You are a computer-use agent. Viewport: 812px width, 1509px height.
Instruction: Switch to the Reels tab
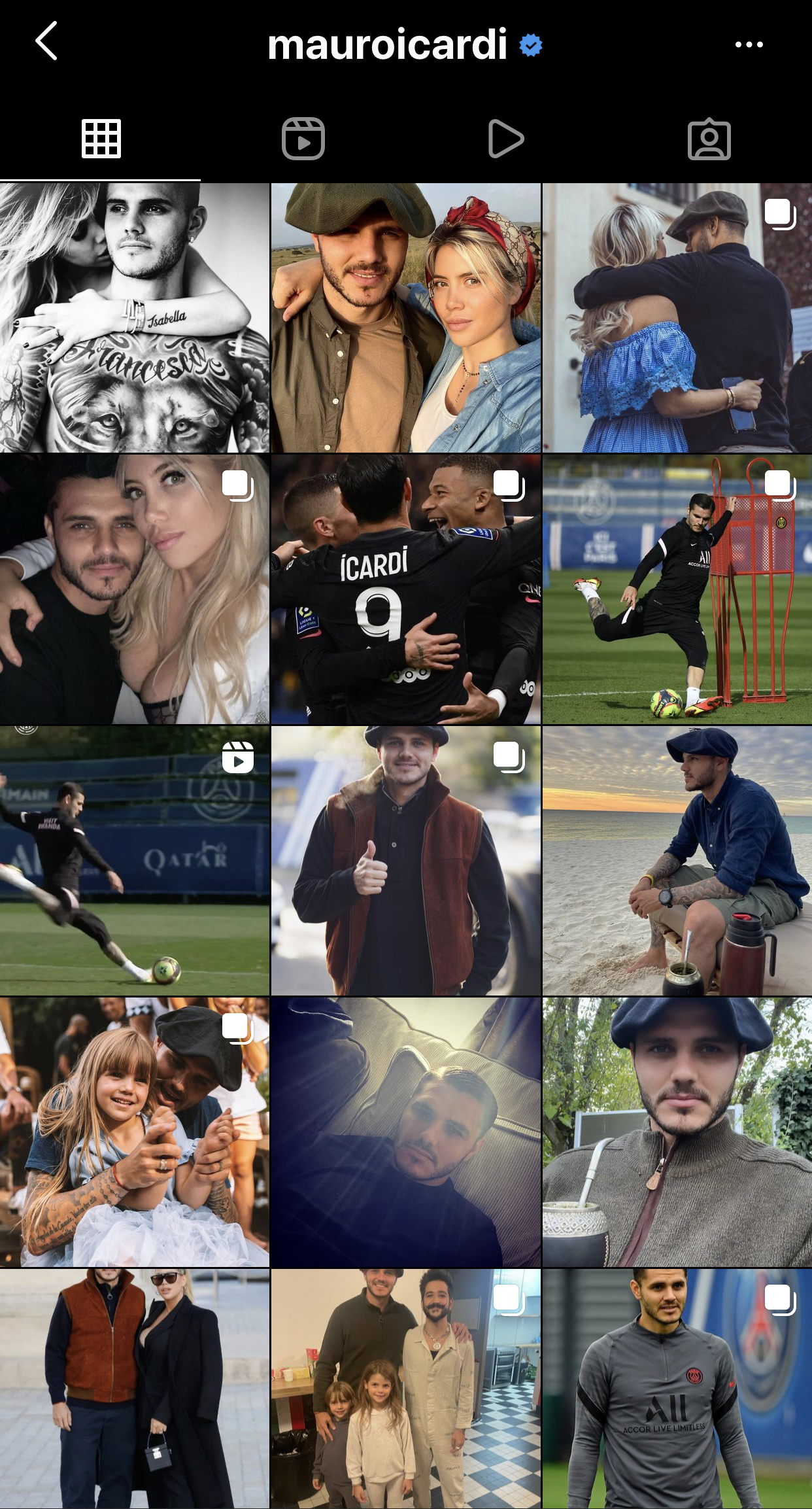click(x=303, y=139)
